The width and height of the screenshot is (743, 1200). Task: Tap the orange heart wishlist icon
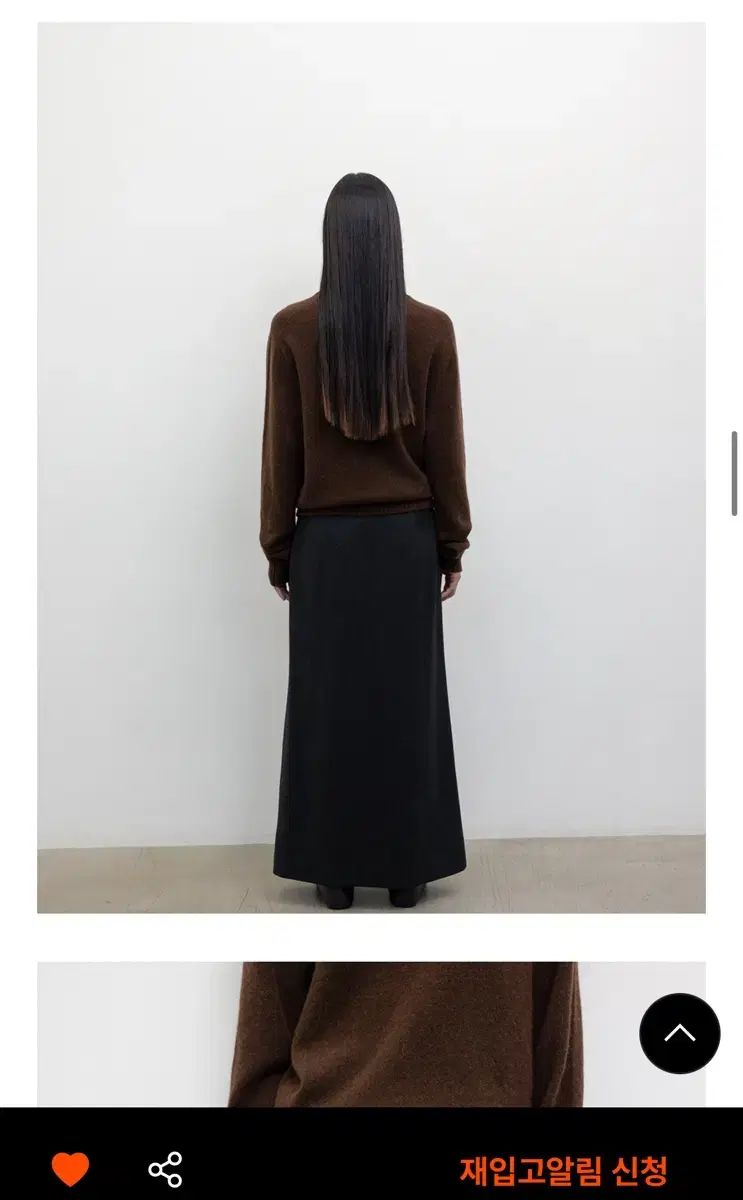click(70, 1168)
